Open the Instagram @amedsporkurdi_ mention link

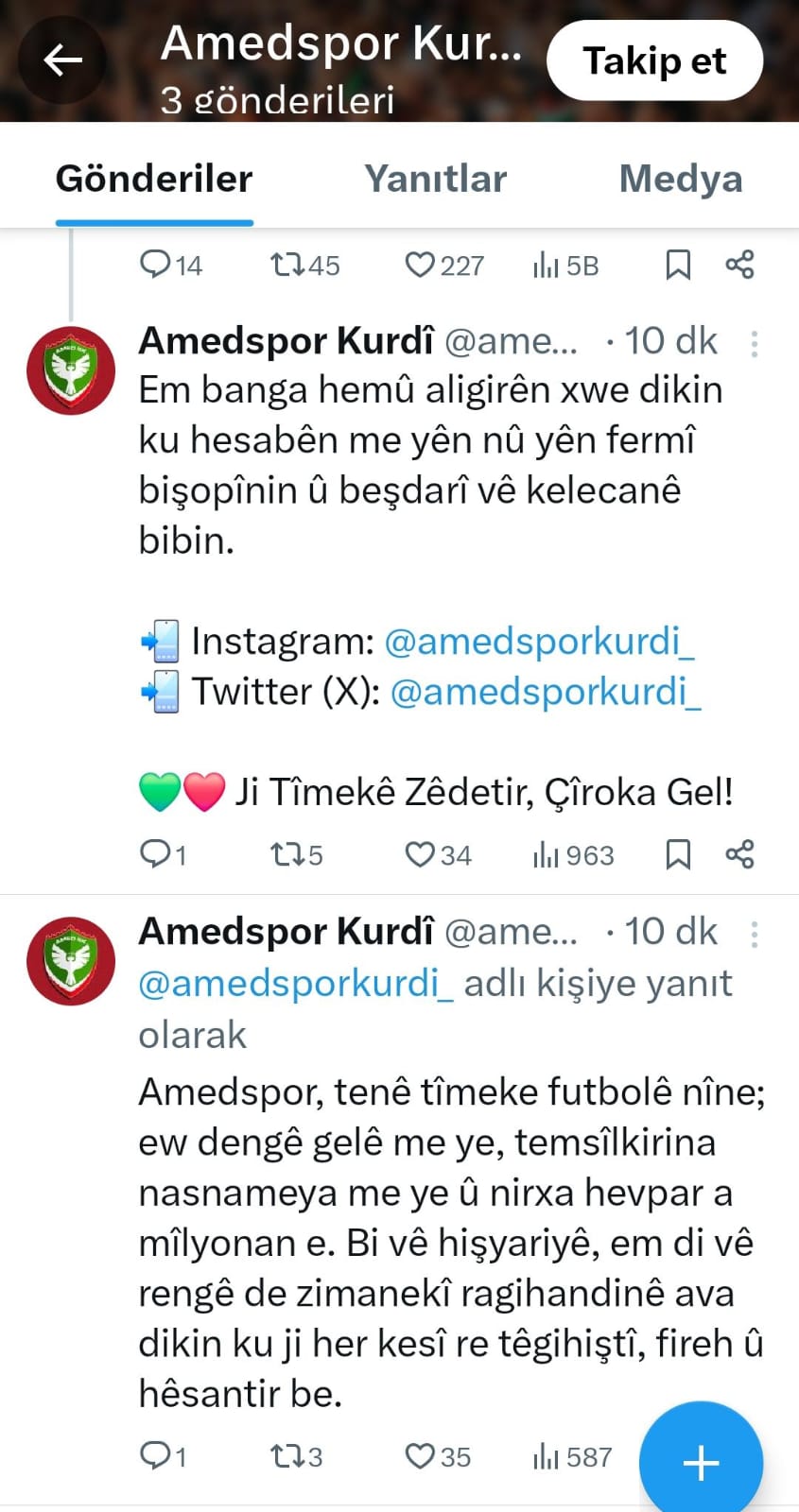pos(539,642)
